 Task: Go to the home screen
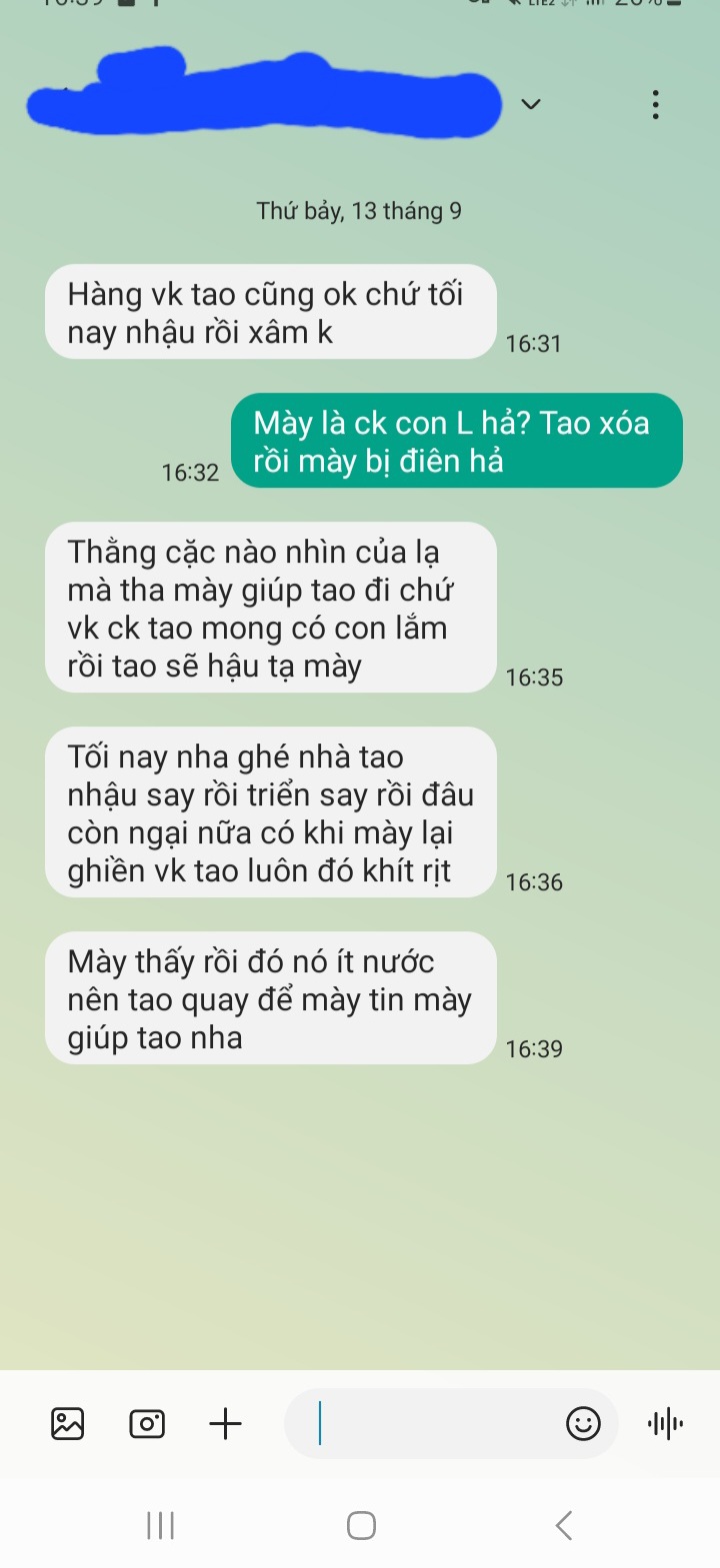(x=361, y=1525)
